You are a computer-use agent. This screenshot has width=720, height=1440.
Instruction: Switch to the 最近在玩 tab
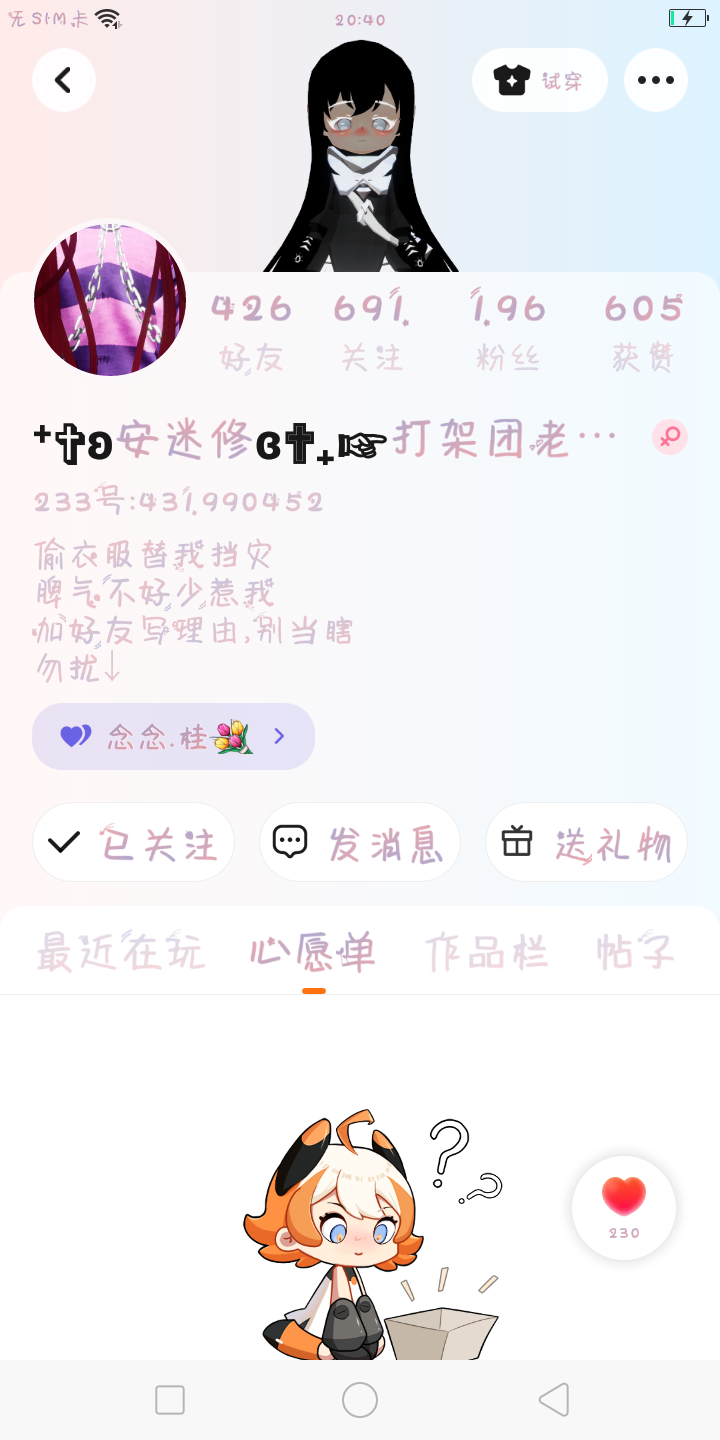tap(120, 953)
